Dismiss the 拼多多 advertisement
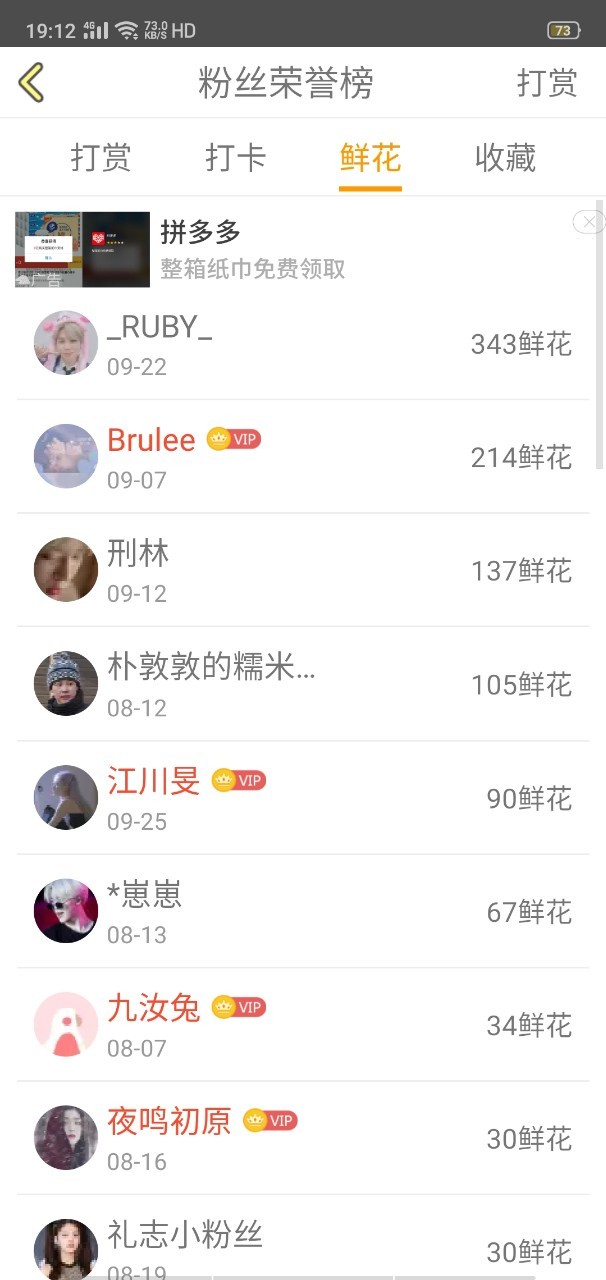 click(589, 222)
